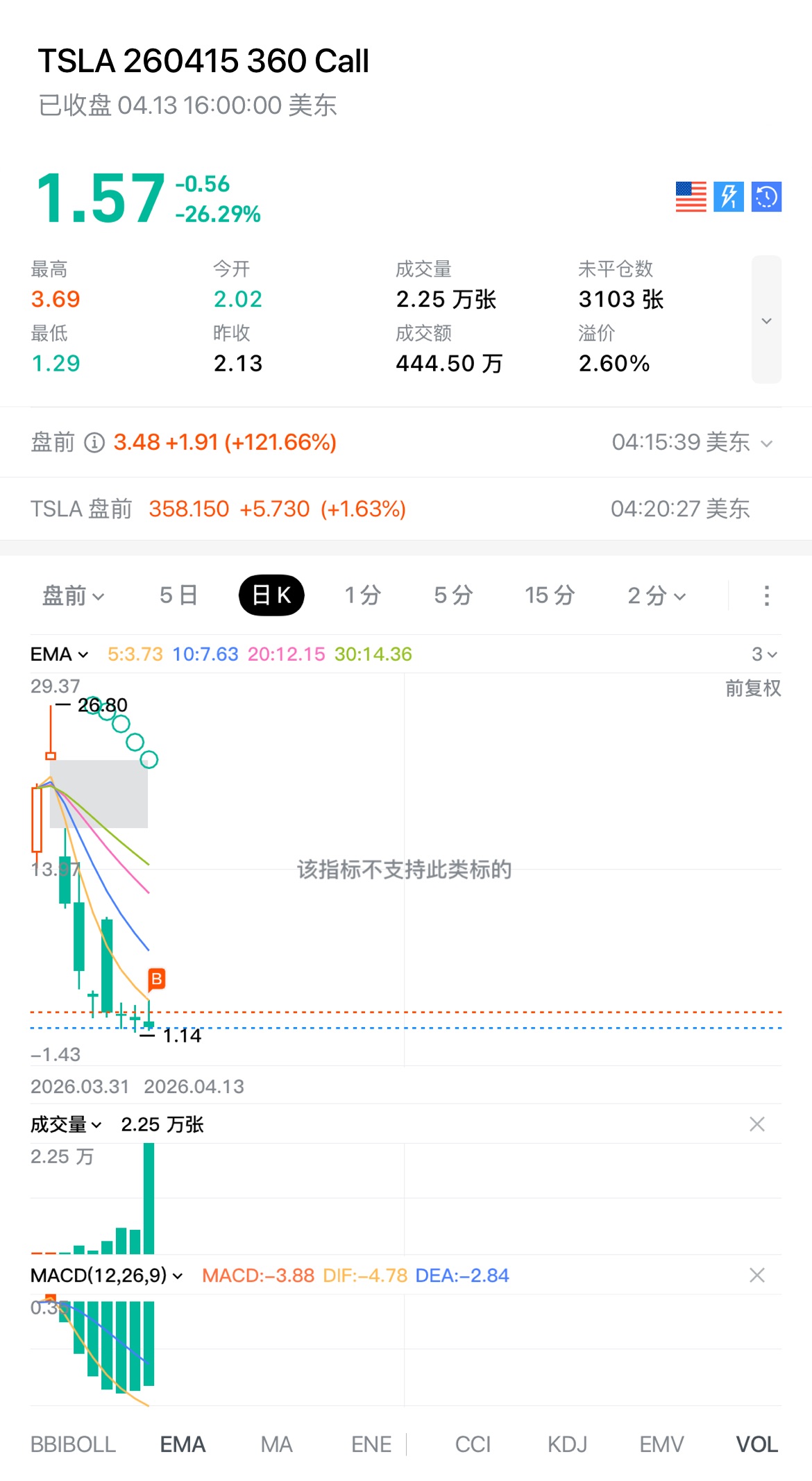Open the history clock icon

[766, 197]
